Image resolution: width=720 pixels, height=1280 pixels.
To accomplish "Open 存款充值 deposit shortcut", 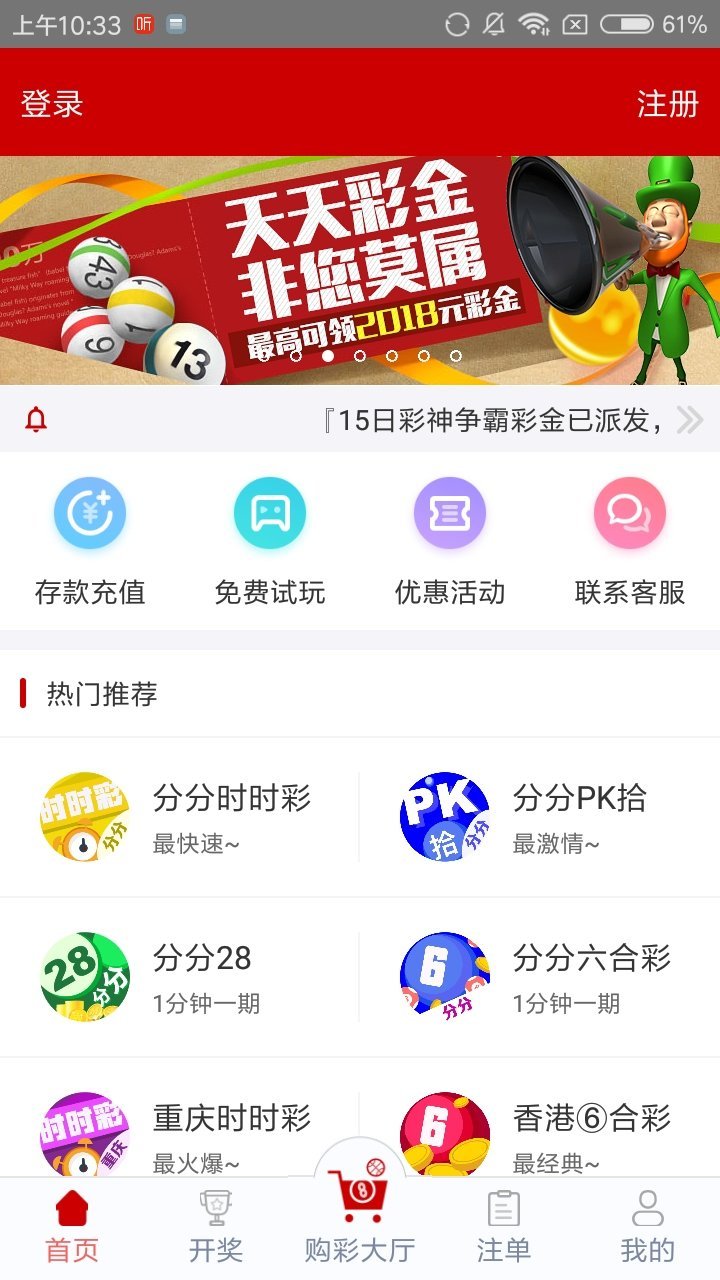I will [90, 542].
